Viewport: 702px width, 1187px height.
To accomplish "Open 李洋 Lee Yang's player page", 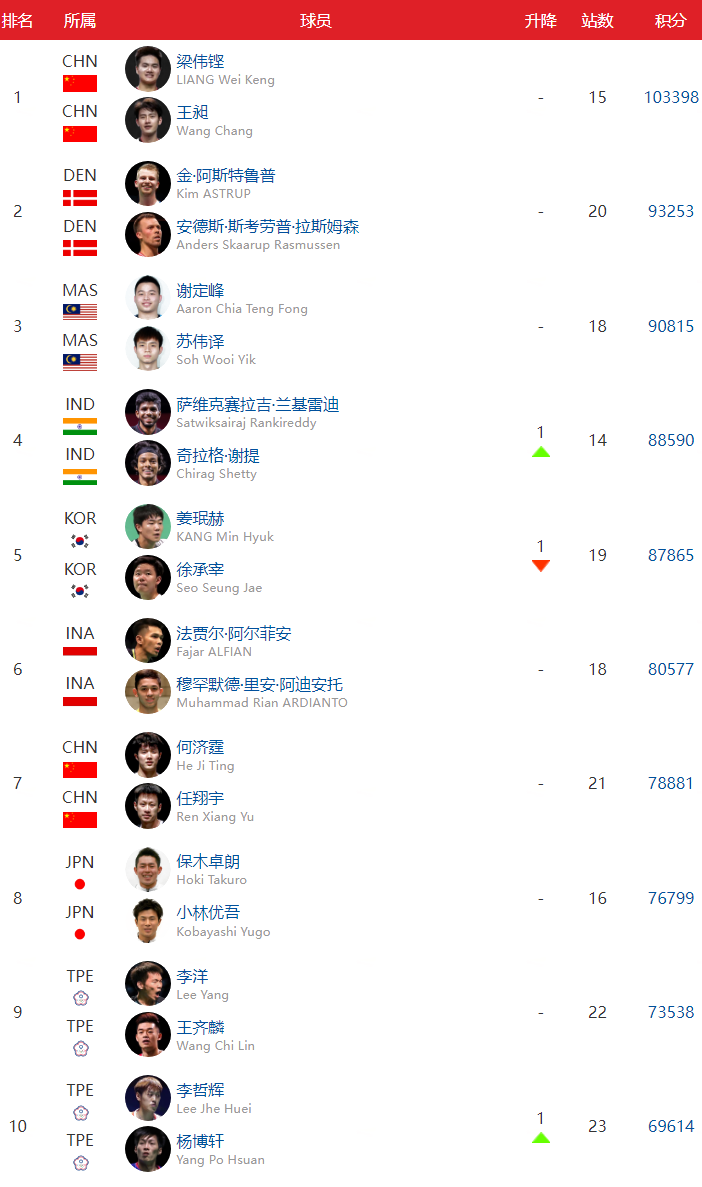I will click(x=192, y=977).
